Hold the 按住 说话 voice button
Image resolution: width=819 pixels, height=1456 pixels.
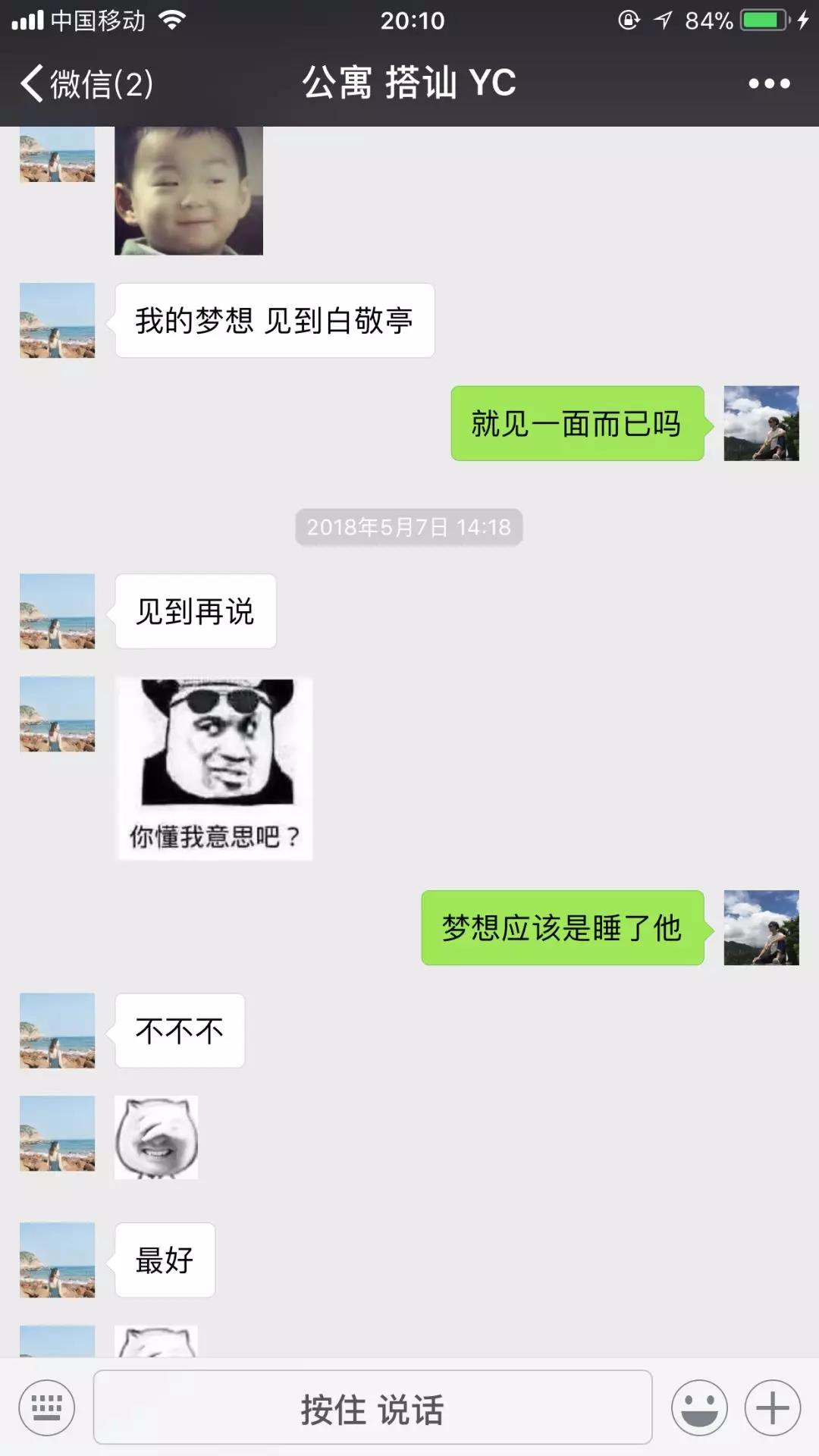click(372, 1408)
